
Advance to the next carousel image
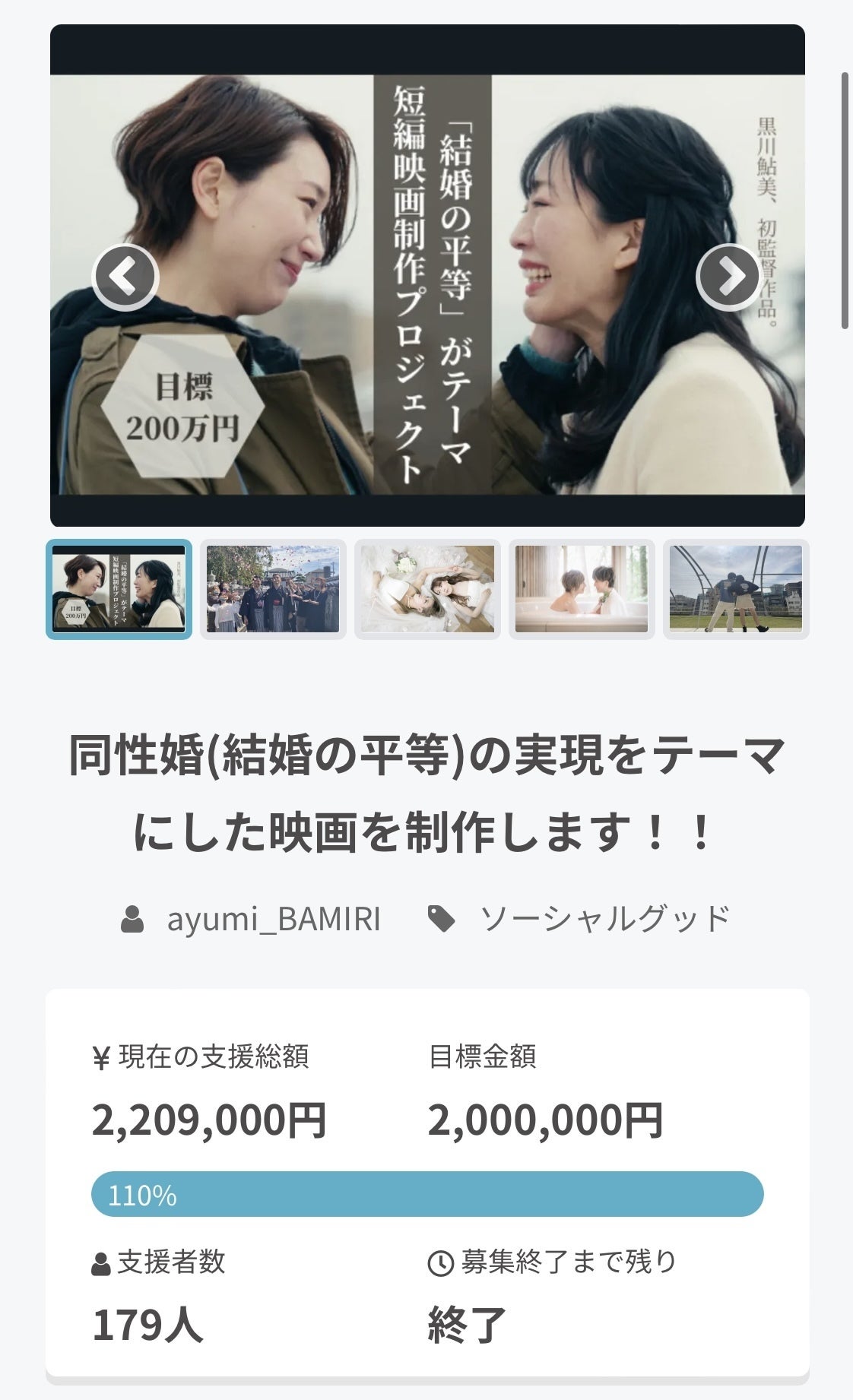[x=728, y=277]
